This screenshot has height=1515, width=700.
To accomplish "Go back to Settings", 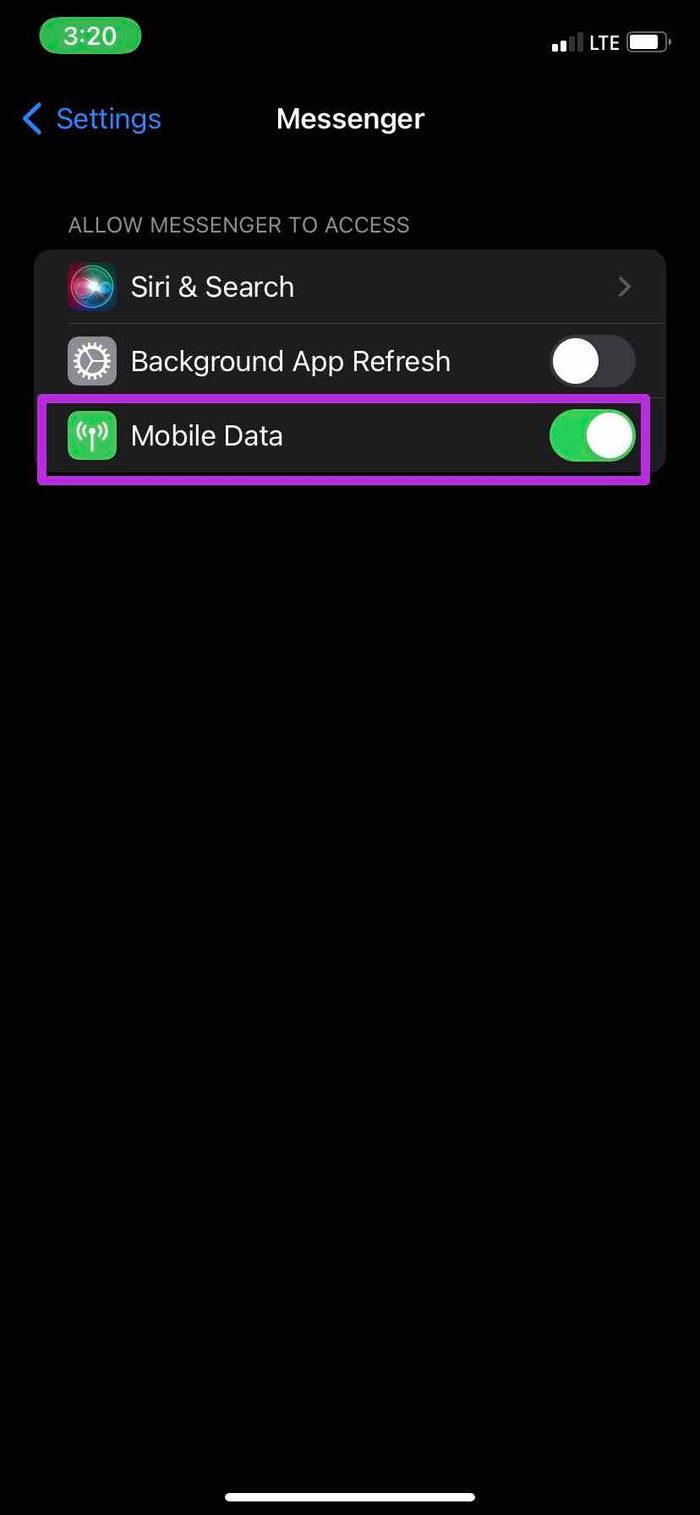I will point(91,119).
